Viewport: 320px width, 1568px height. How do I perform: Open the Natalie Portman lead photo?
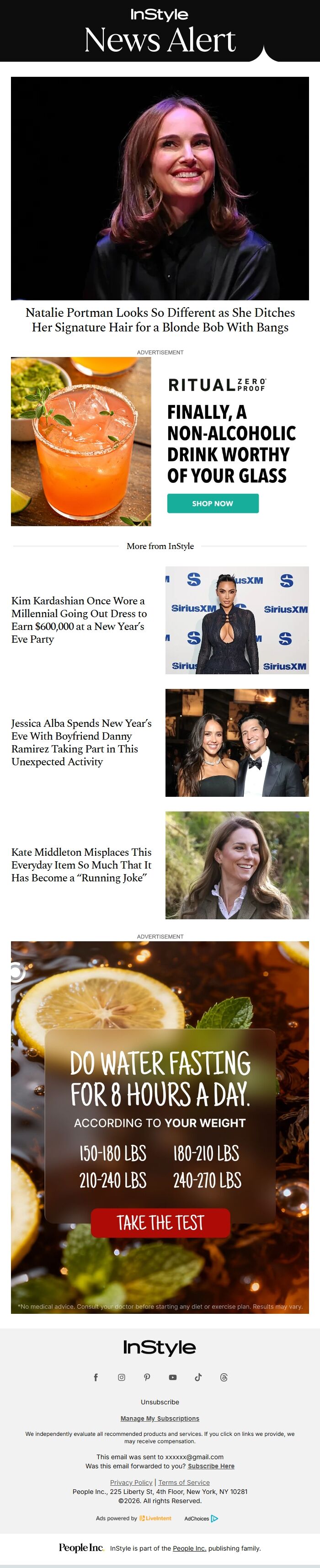point(160,188)
